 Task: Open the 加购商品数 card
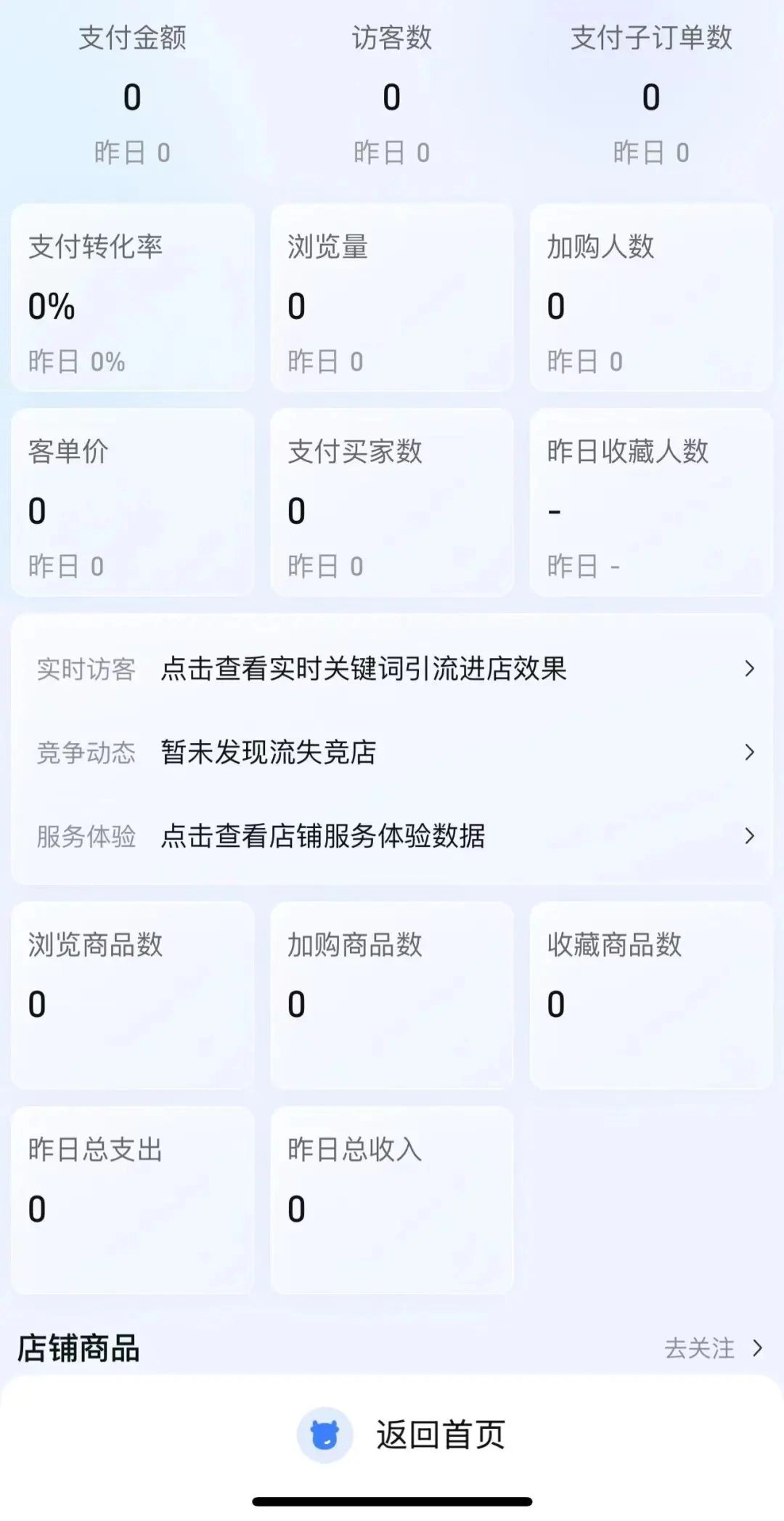click(x=392, y=995)
